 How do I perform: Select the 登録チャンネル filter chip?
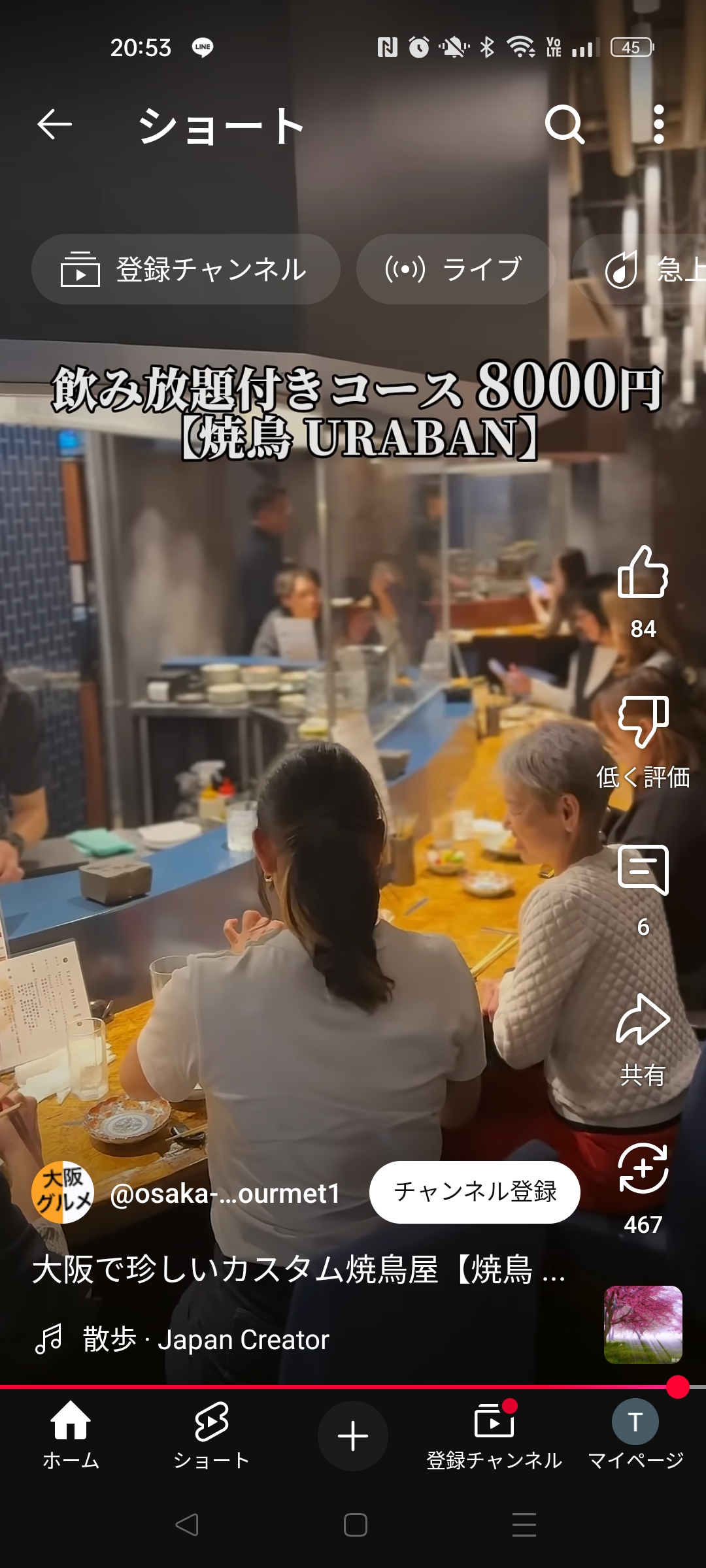coord(186,269)
